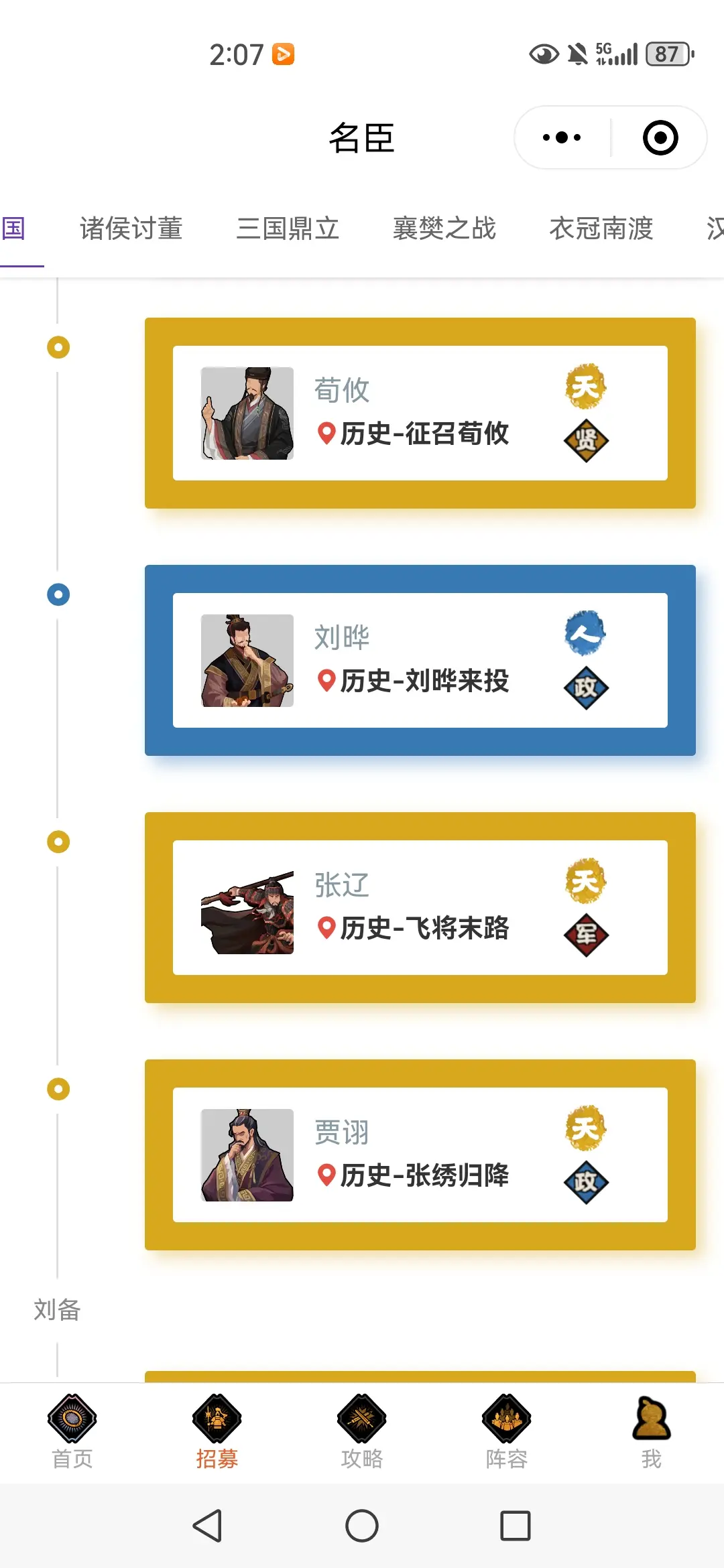The image size is (724, 1568).
Task: Open the 阵容 lineup tab
Action: (x=507, y=1432)
